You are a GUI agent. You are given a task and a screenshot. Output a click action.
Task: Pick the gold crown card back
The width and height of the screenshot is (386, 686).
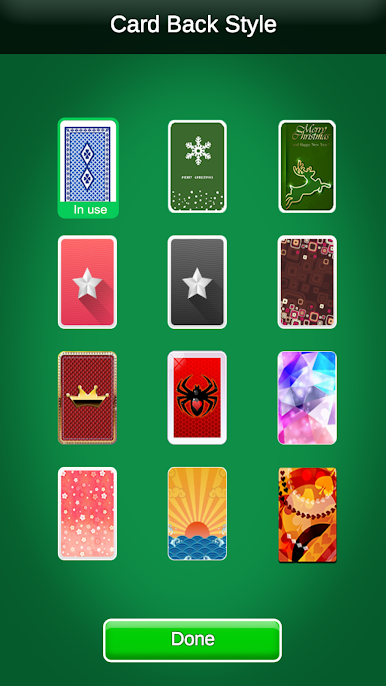point(88,398)
